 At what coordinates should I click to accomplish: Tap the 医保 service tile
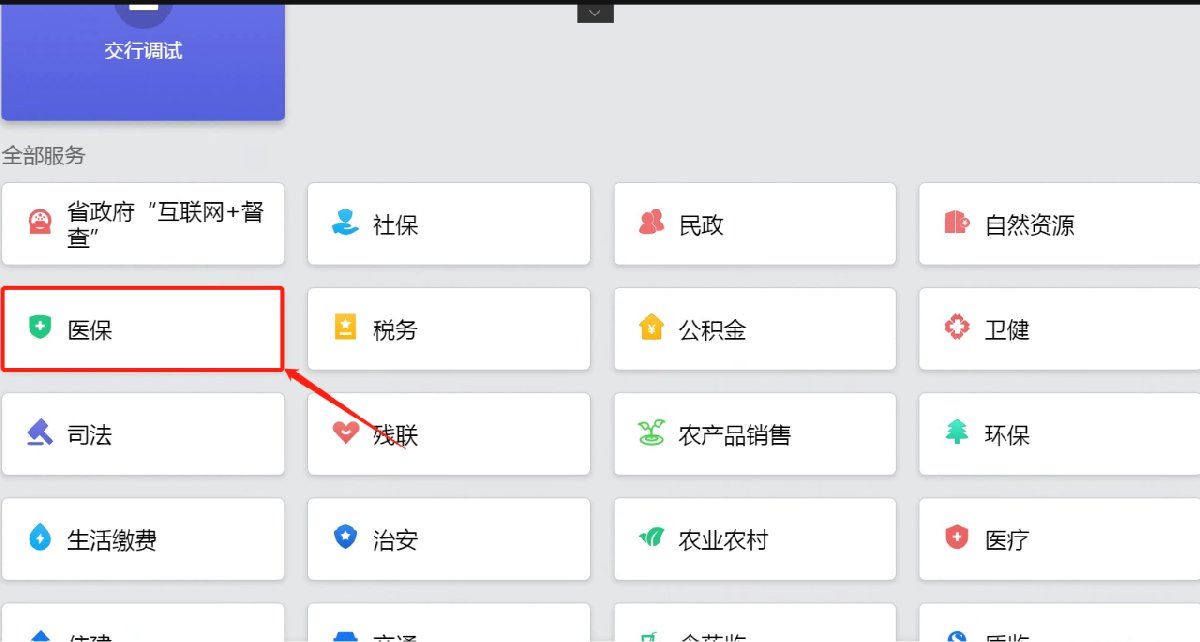(143, 329)
